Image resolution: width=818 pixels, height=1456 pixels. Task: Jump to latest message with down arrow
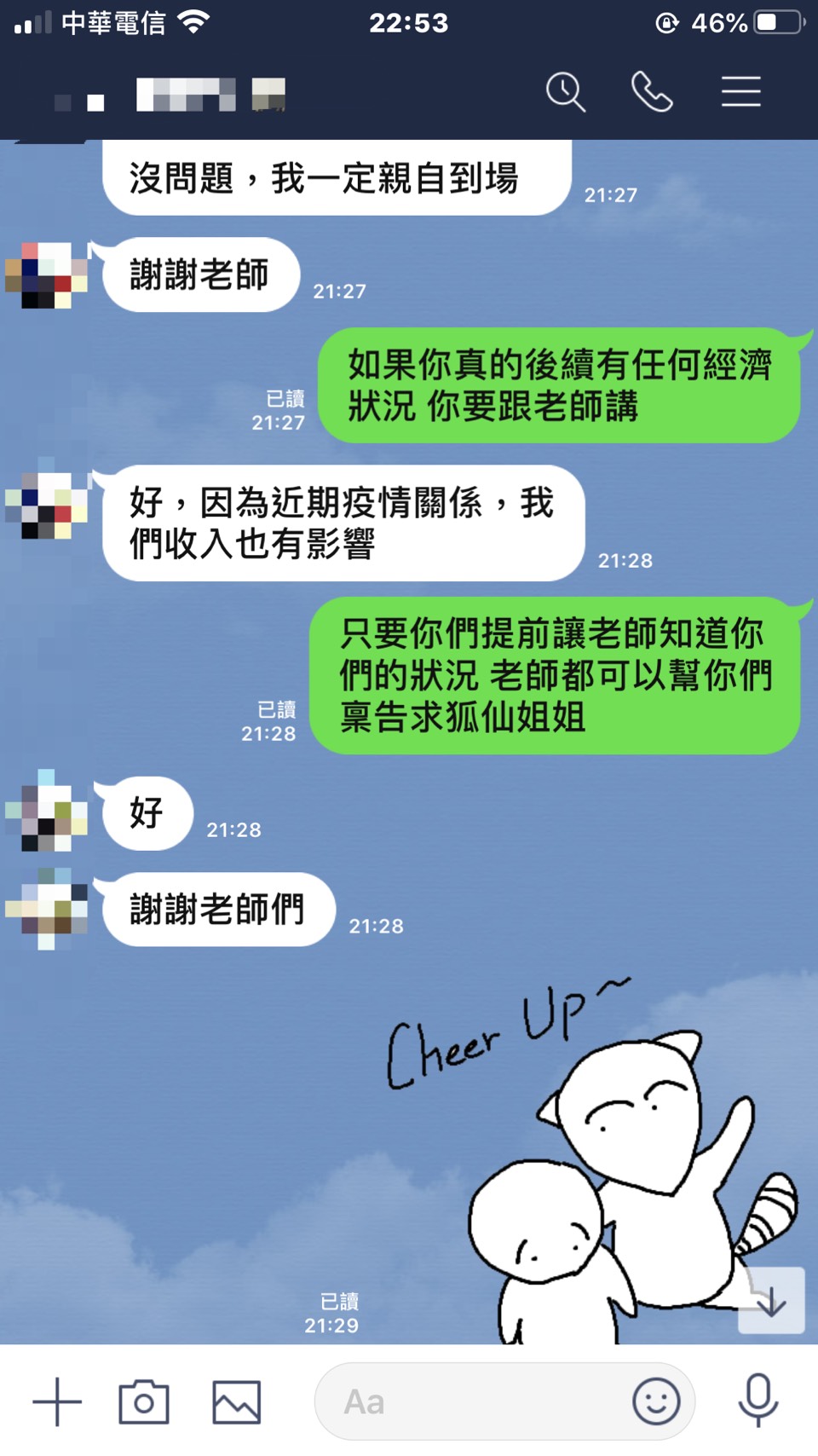(771, 1301)
